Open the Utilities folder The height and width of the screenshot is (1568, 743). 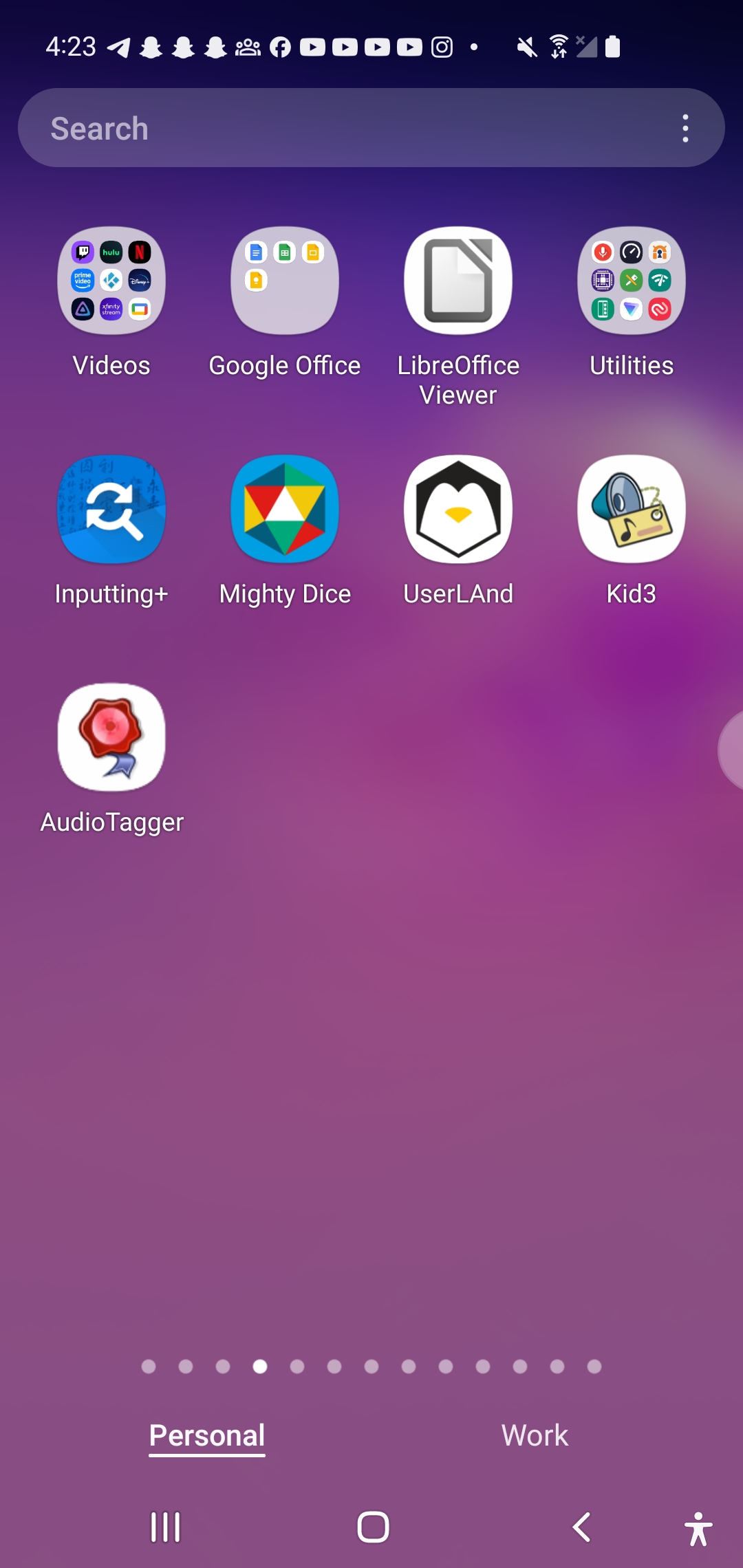(632, 281)
